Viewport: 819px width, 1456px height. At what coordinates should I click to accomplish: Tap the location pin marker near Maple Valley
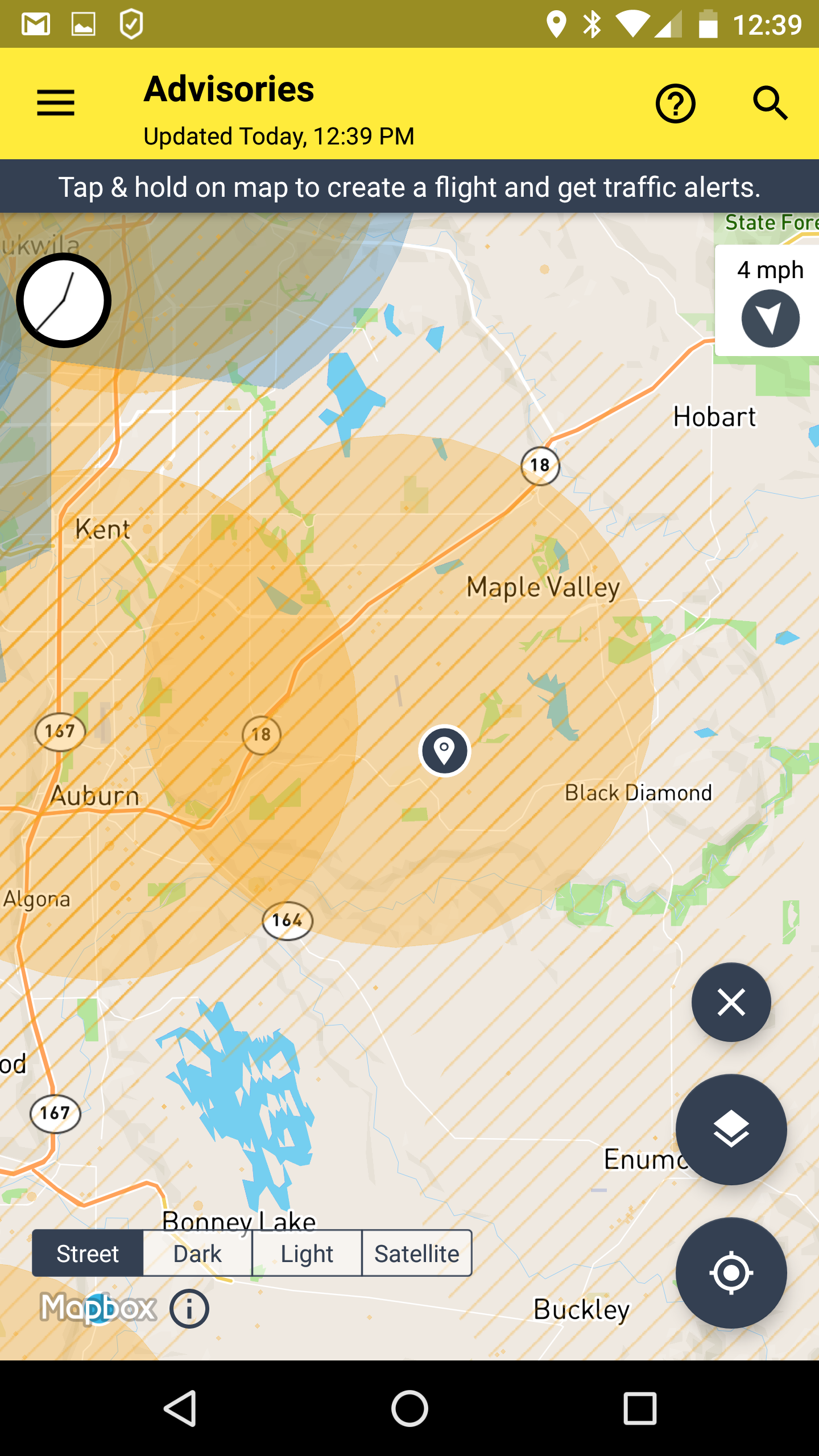[x=444, y=751]
